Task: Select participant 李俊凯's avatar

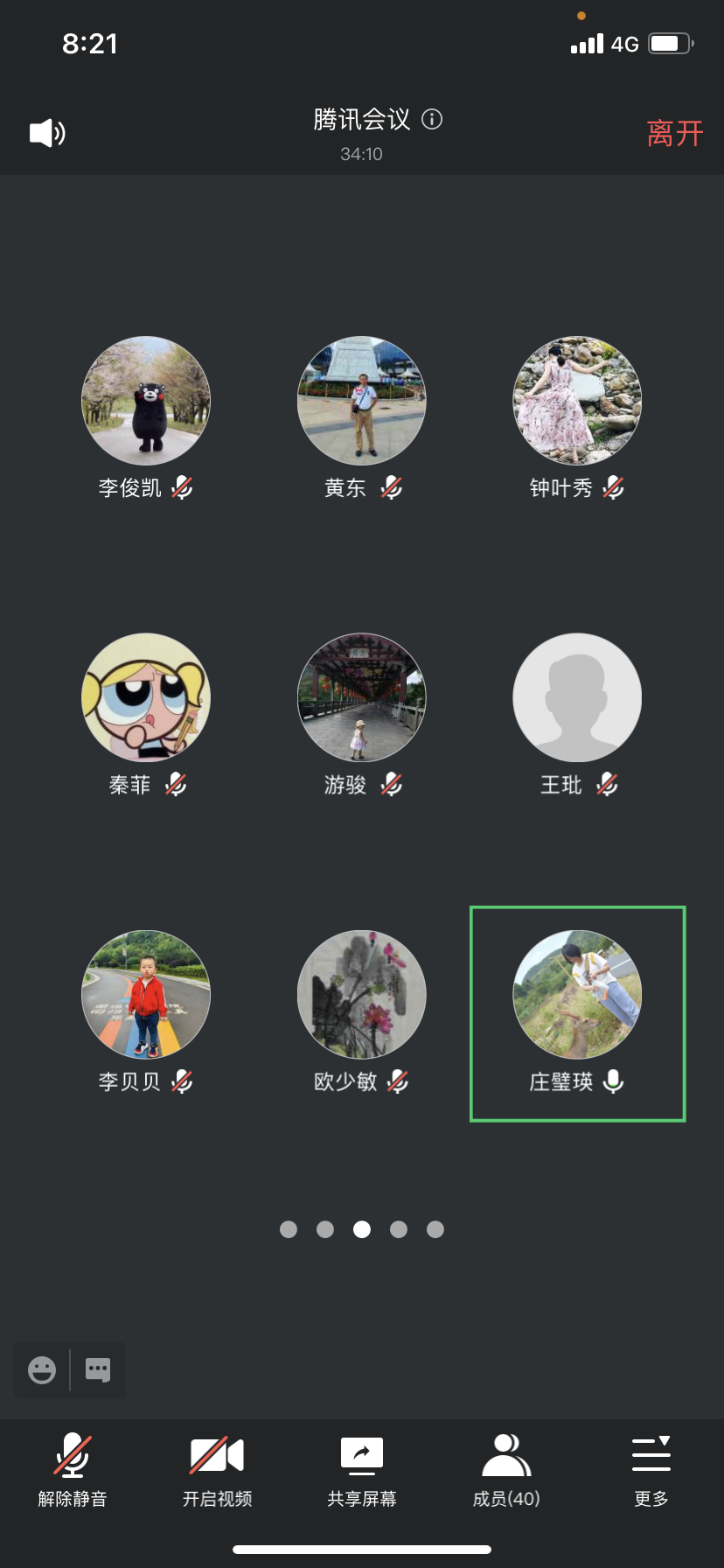Action: point(146,401)
